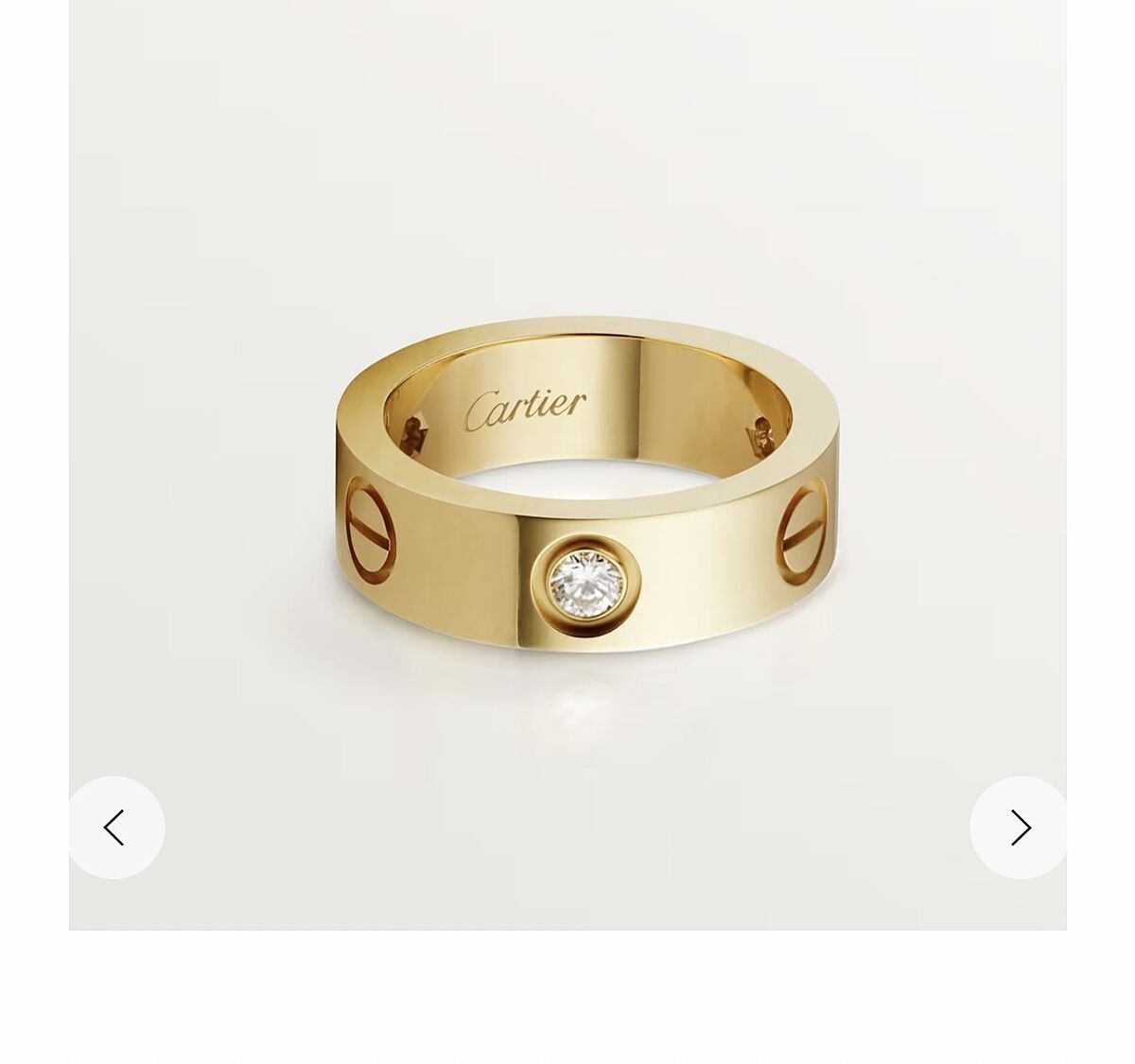Go to the next product image
The height and width of the screenshot is (1064, 1135).
coord(1019,828)
